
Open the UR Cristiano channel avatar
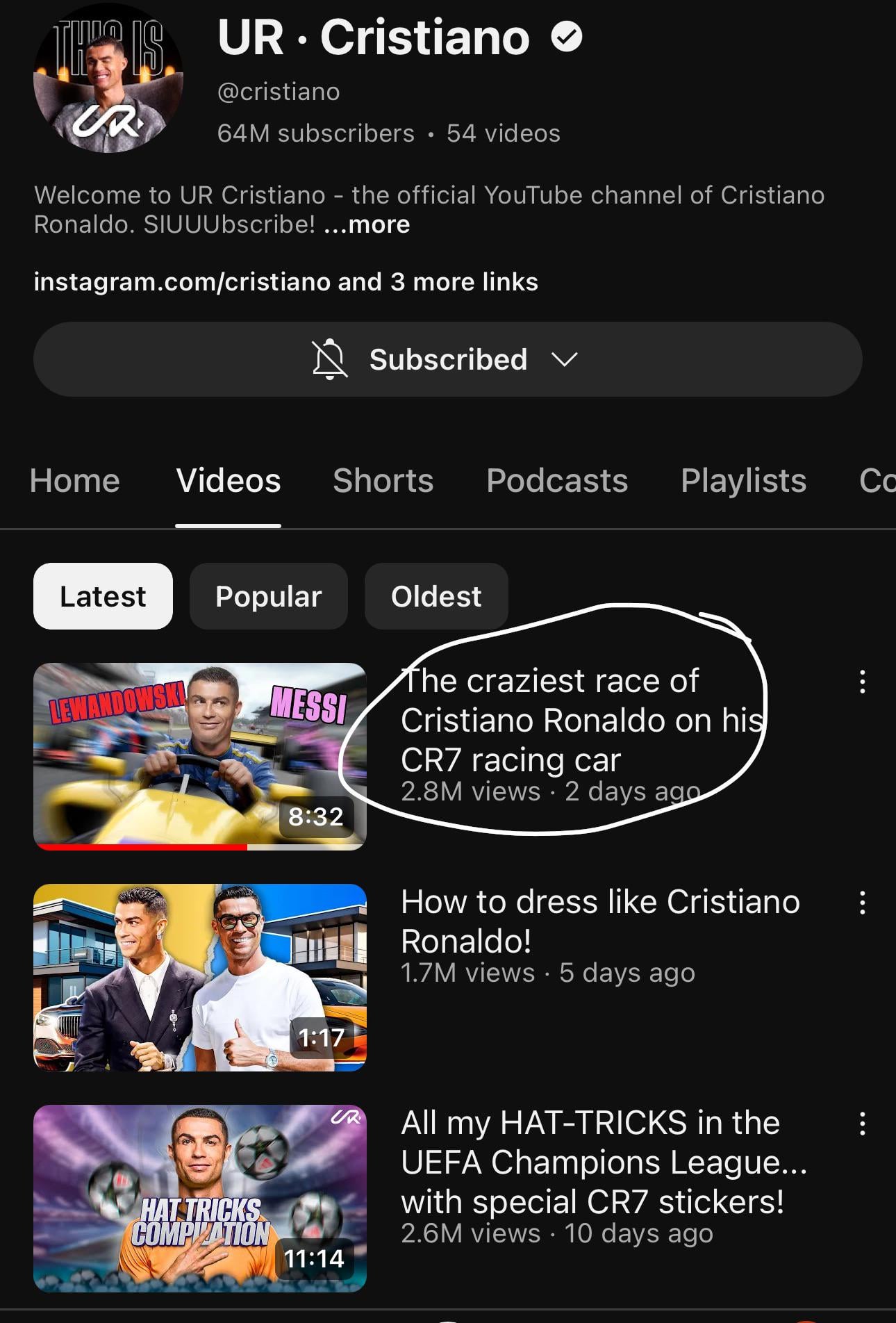point(108,78)
